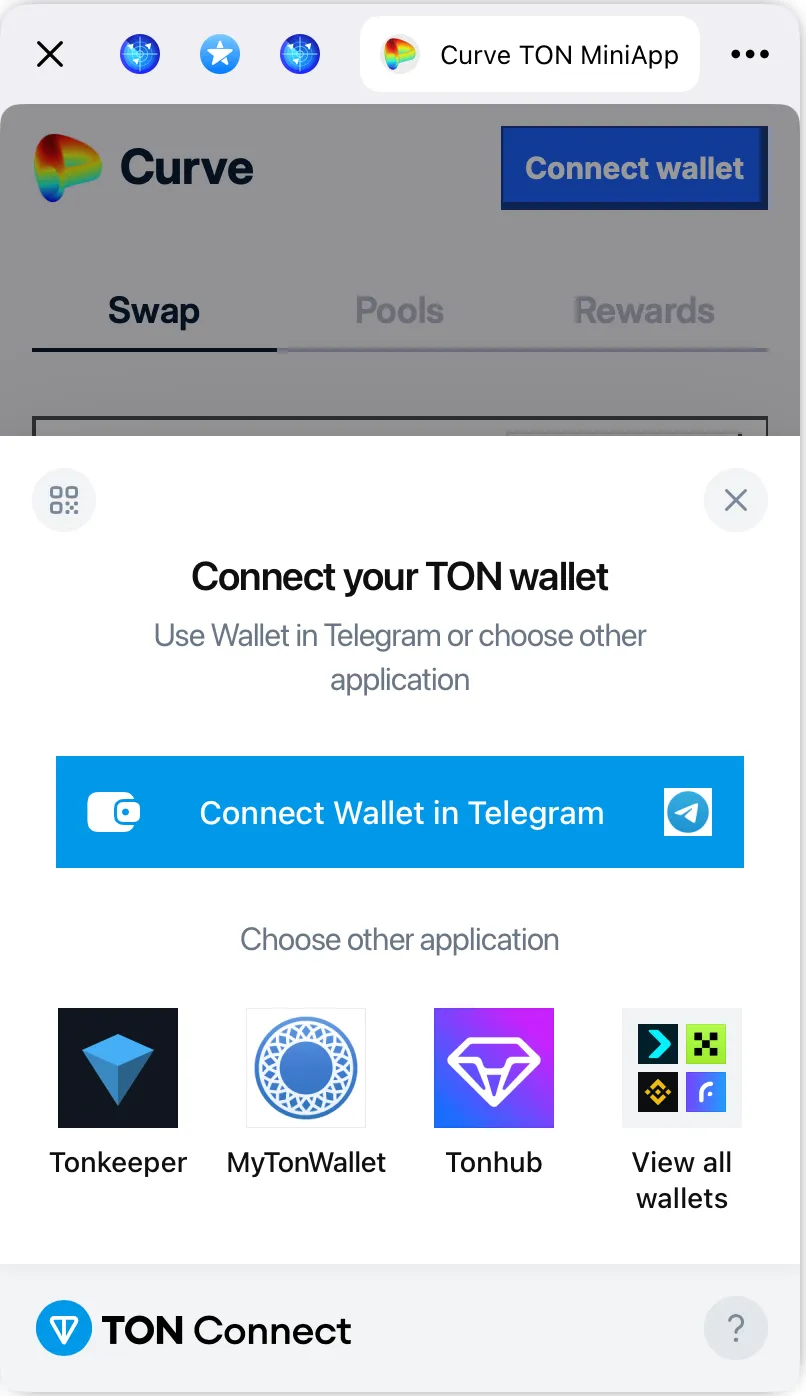
Task: Choose Tonkeeper wallet
Action: (118, 1068)
